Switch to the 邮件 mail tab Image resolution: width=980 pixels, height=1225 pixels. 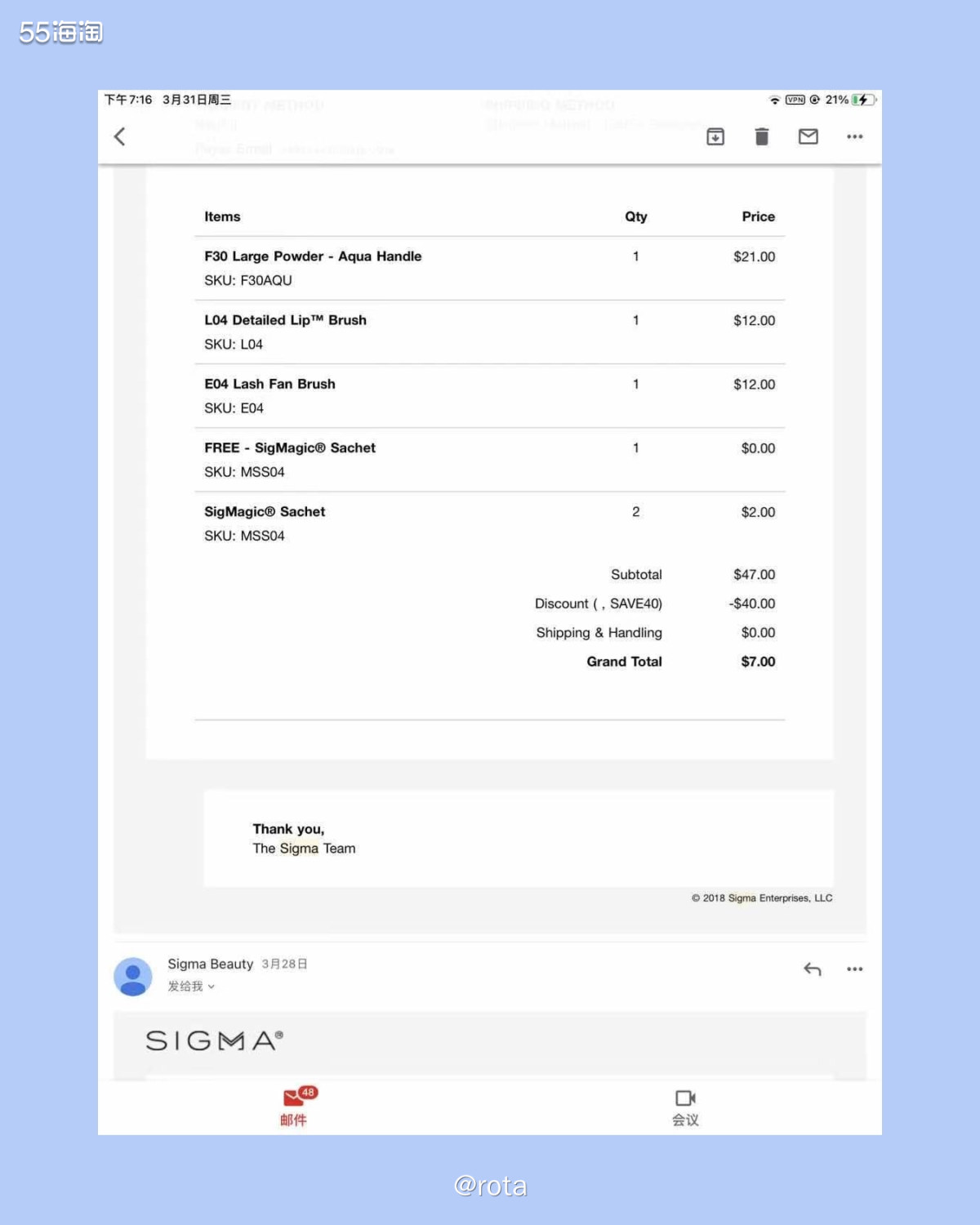(294, 1107)
